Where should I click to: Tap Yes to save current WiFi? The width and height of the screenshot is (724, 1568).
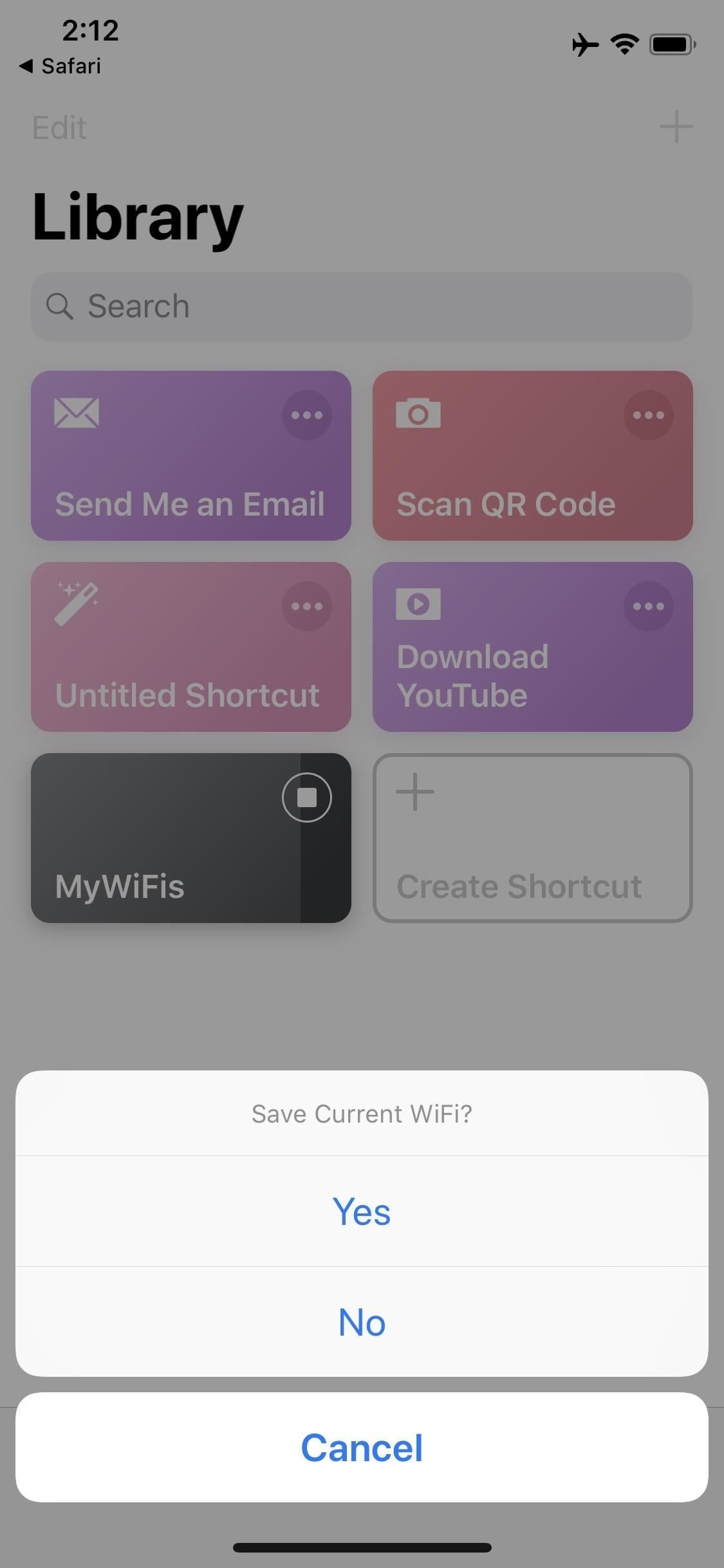coord(362,1211)
